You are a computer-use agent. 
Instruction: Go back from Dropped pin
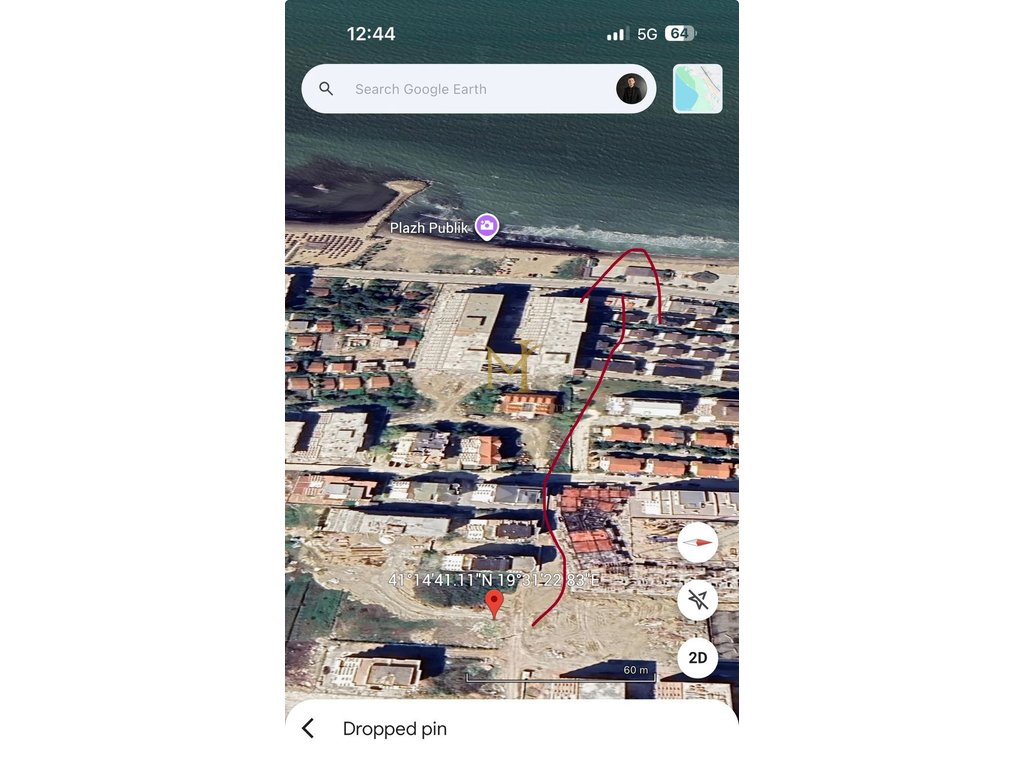(x=308, y=729)
